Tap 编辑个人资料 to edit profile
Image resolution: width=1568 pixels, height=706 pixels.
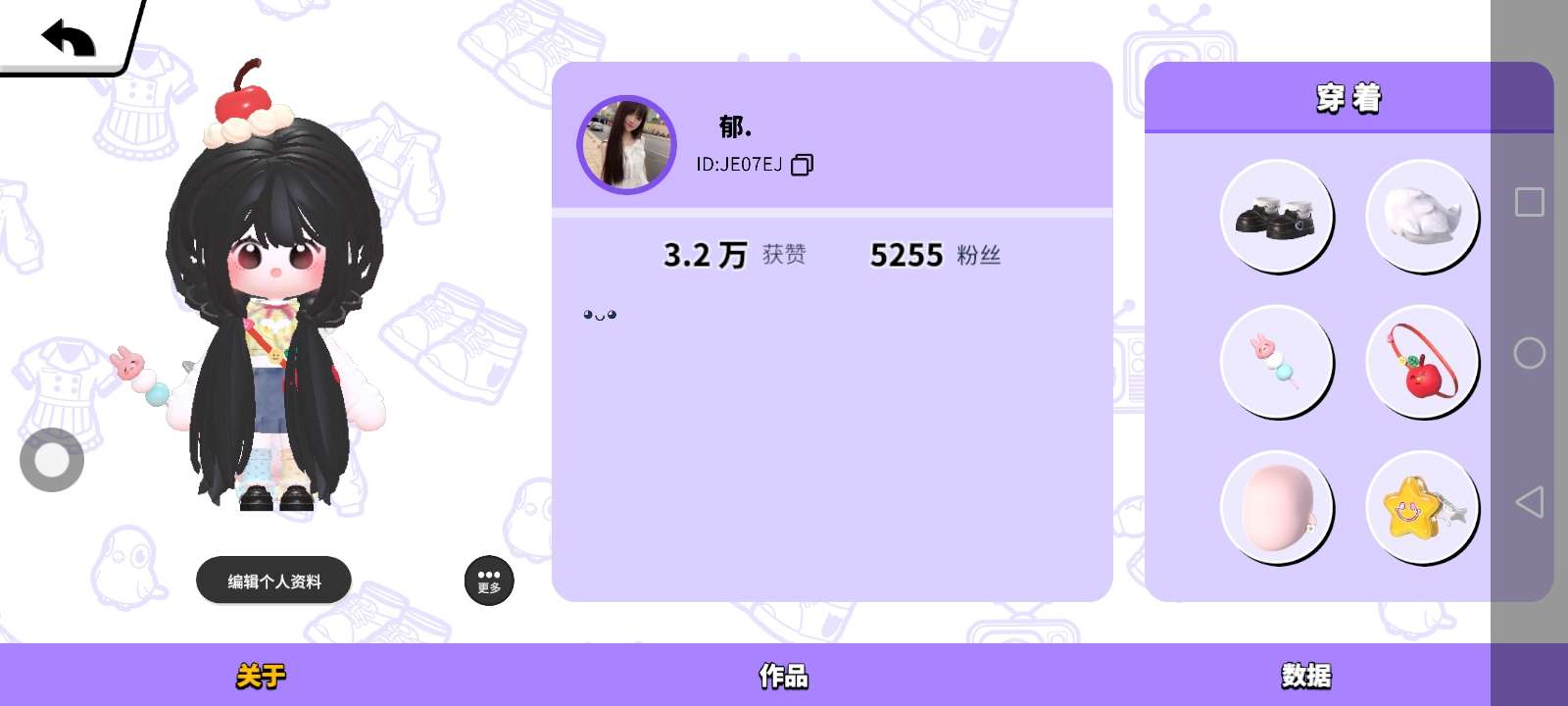pos(273,580)
